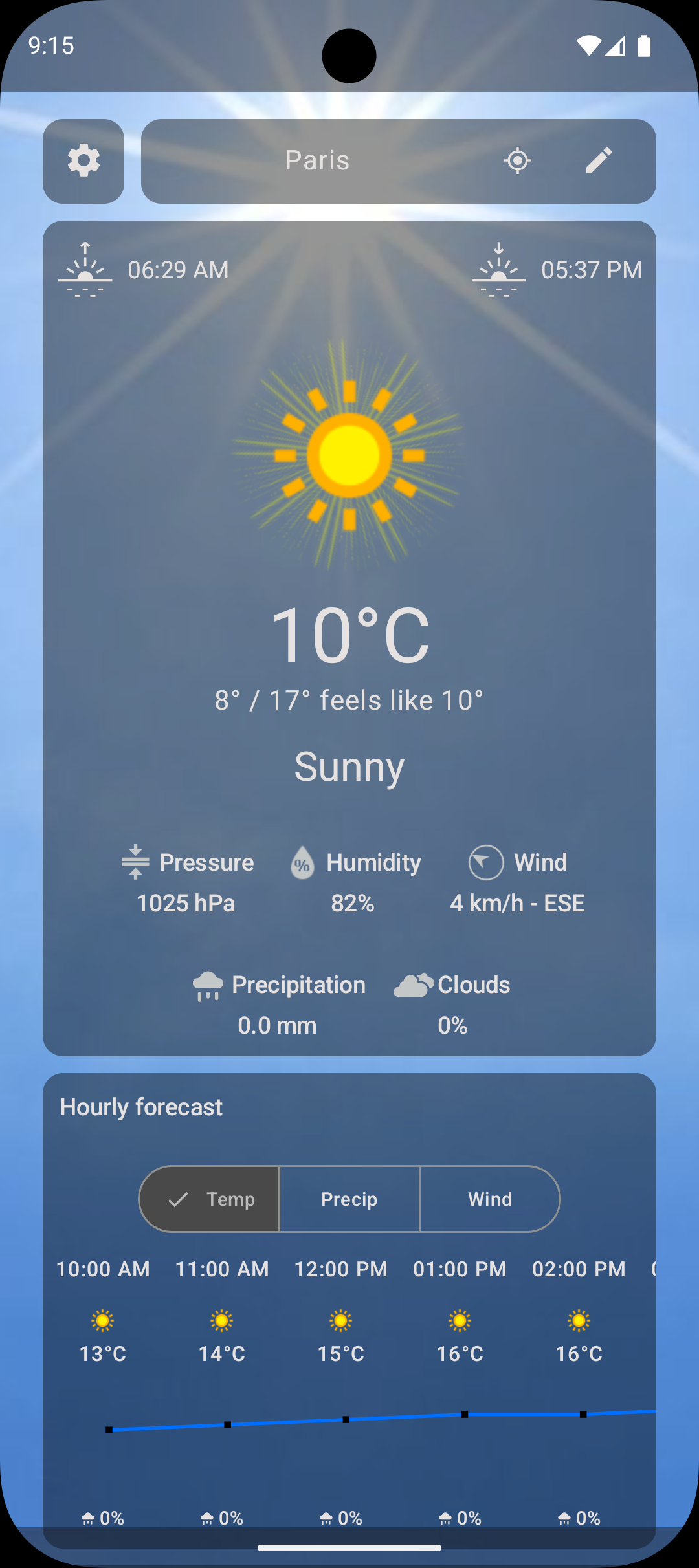Click the Paris location name field
This screenshot has width=699, height=1568.
317,160
